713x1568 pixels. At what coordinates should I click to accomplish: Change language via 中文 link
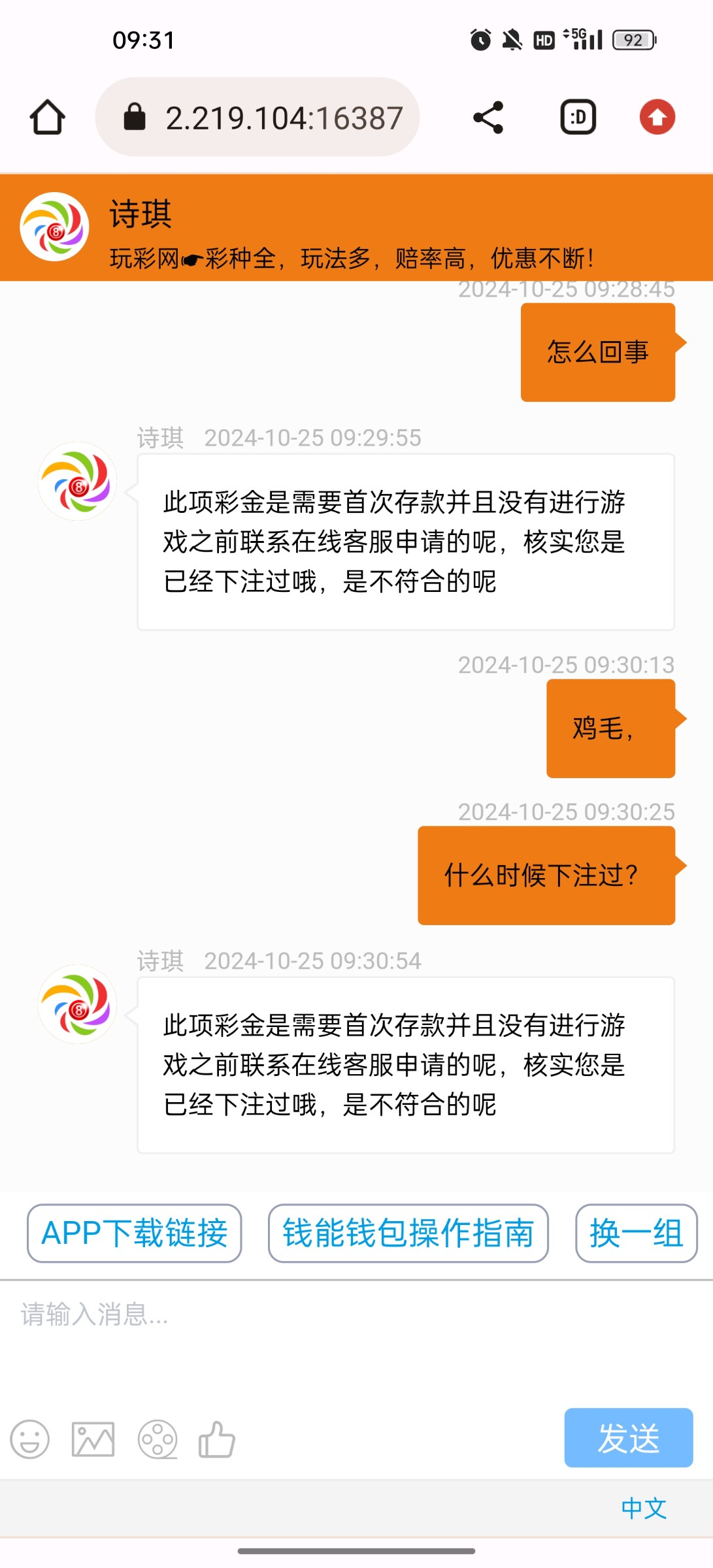point(644,1508)
